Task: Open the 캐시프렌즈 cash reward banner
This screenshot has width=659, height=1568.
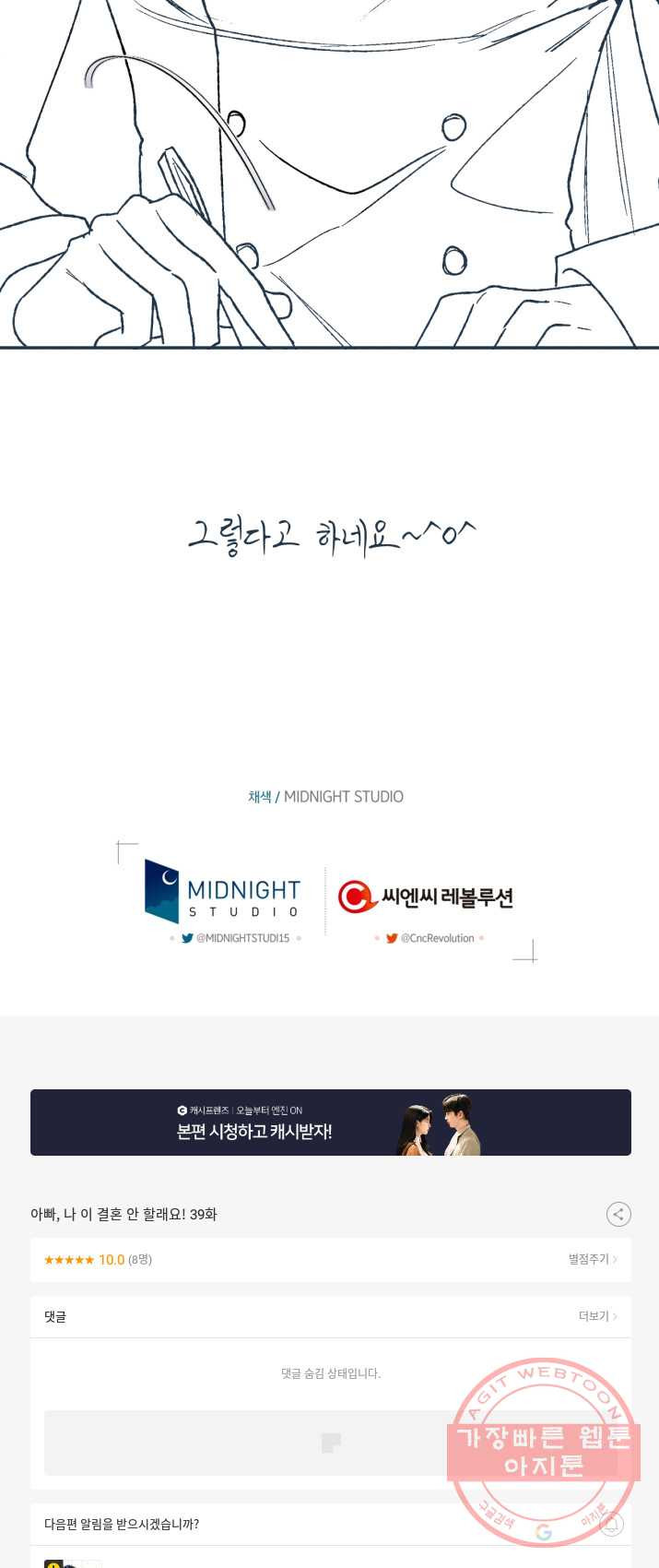Action: (330, 1123)
